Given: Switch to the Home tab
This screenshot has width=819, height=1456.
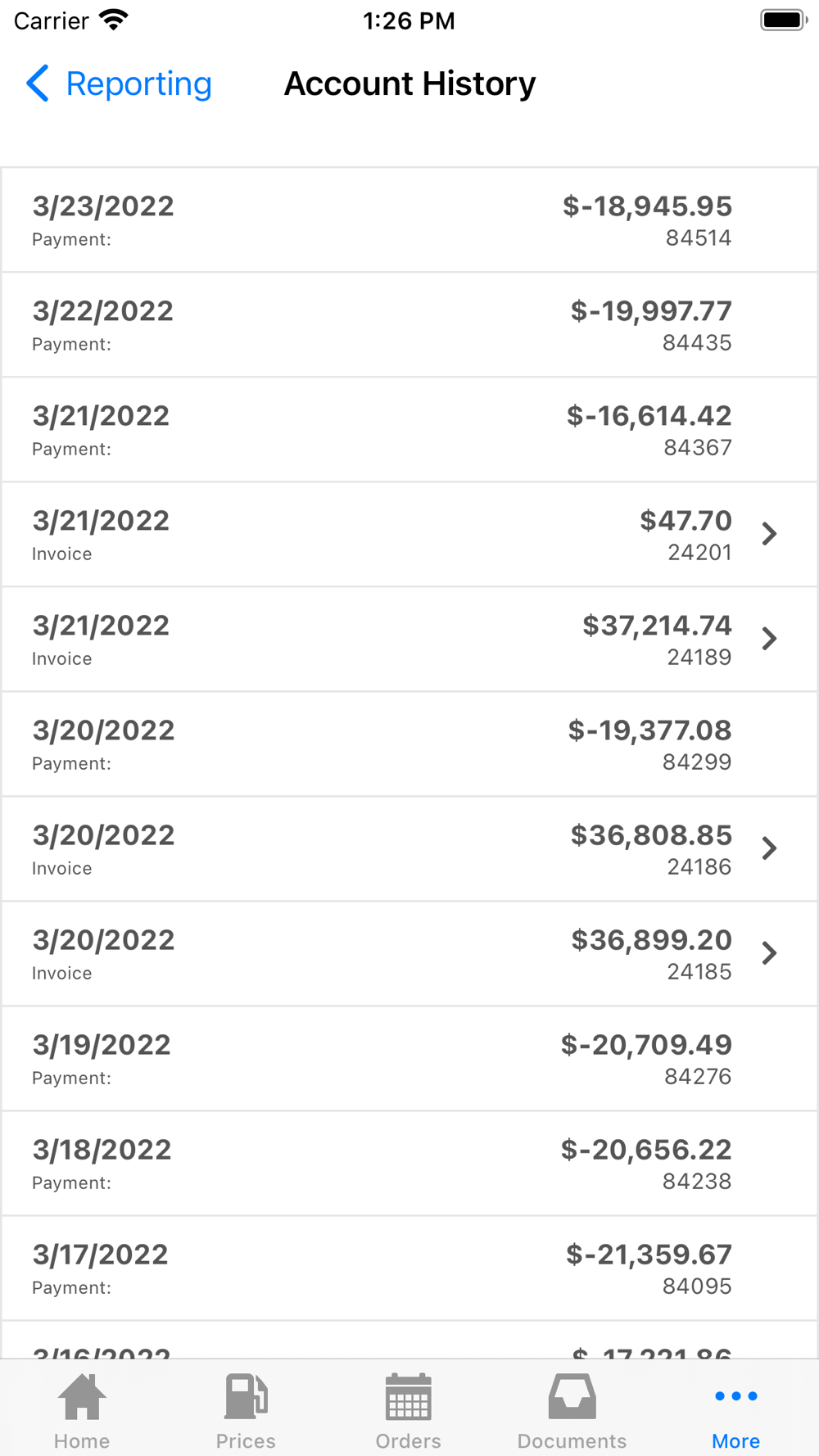Looking at the screenshot, I should coord(82,1412).
